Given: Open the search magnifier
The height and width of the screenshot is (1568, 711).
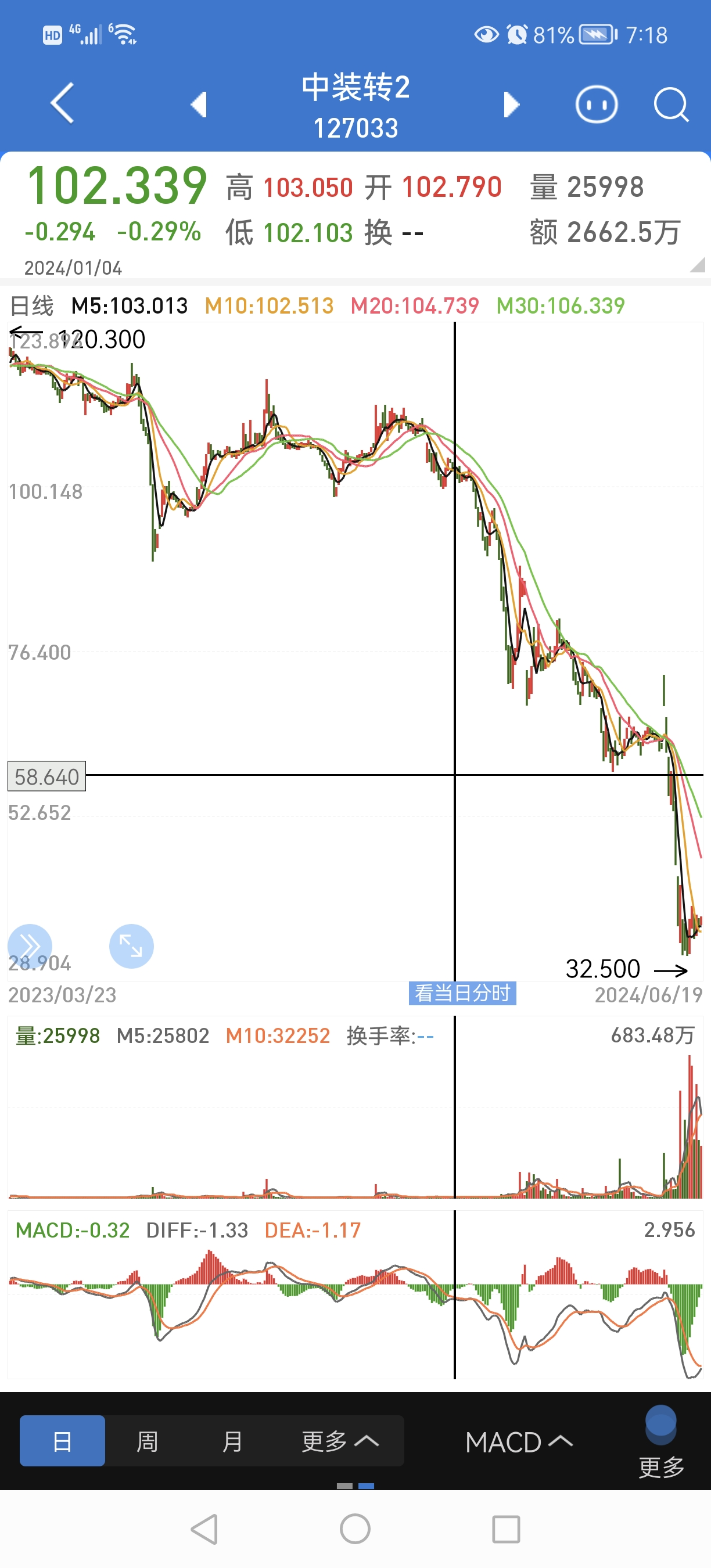Looking at the screenshot, I should click(x=670, y=105).
